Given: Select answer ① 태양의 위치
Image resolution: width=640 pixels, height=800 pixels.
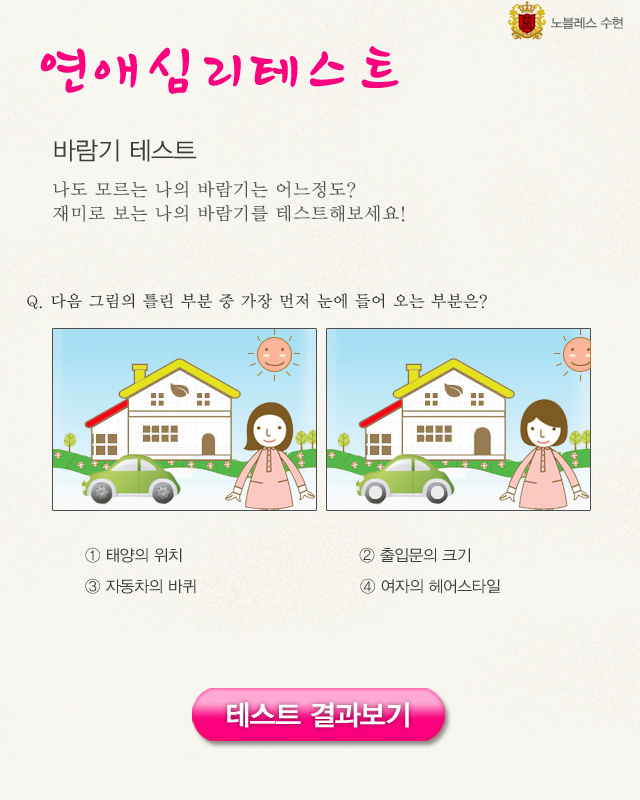Looking at the screenshot, I should [134, 555].
